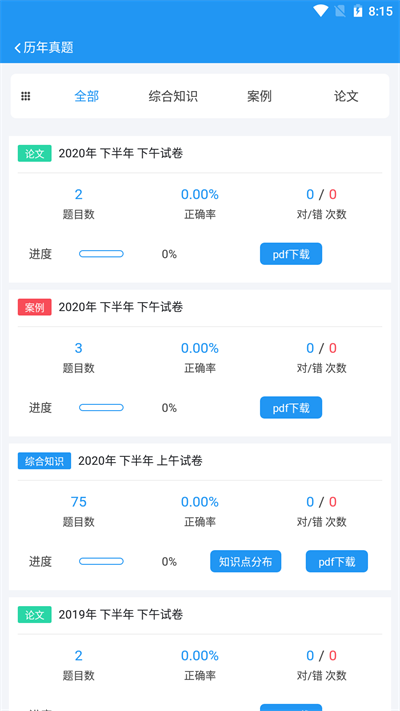Open the 2020年 下半年 案例 exam card

click(200, 363)
